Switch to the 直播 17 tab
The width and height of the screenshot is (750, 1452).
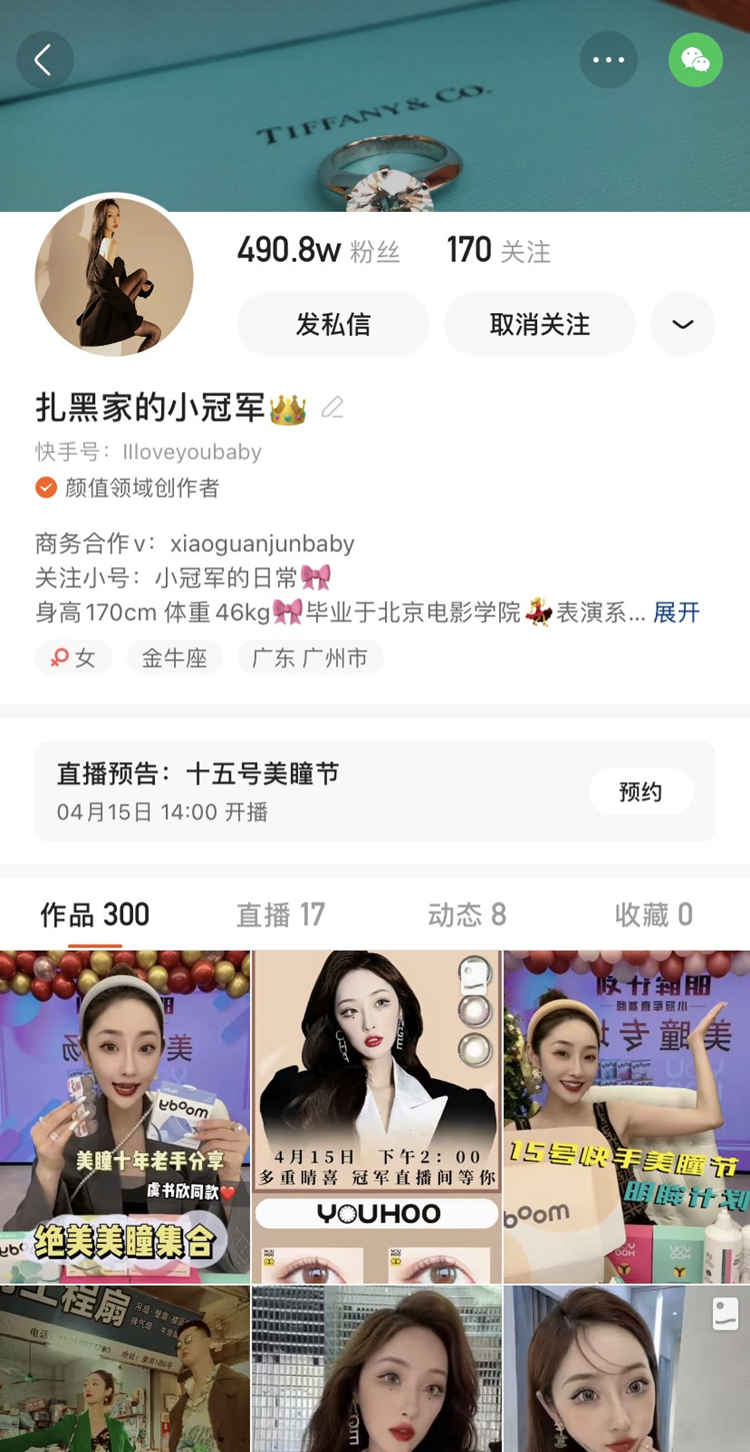280,914
